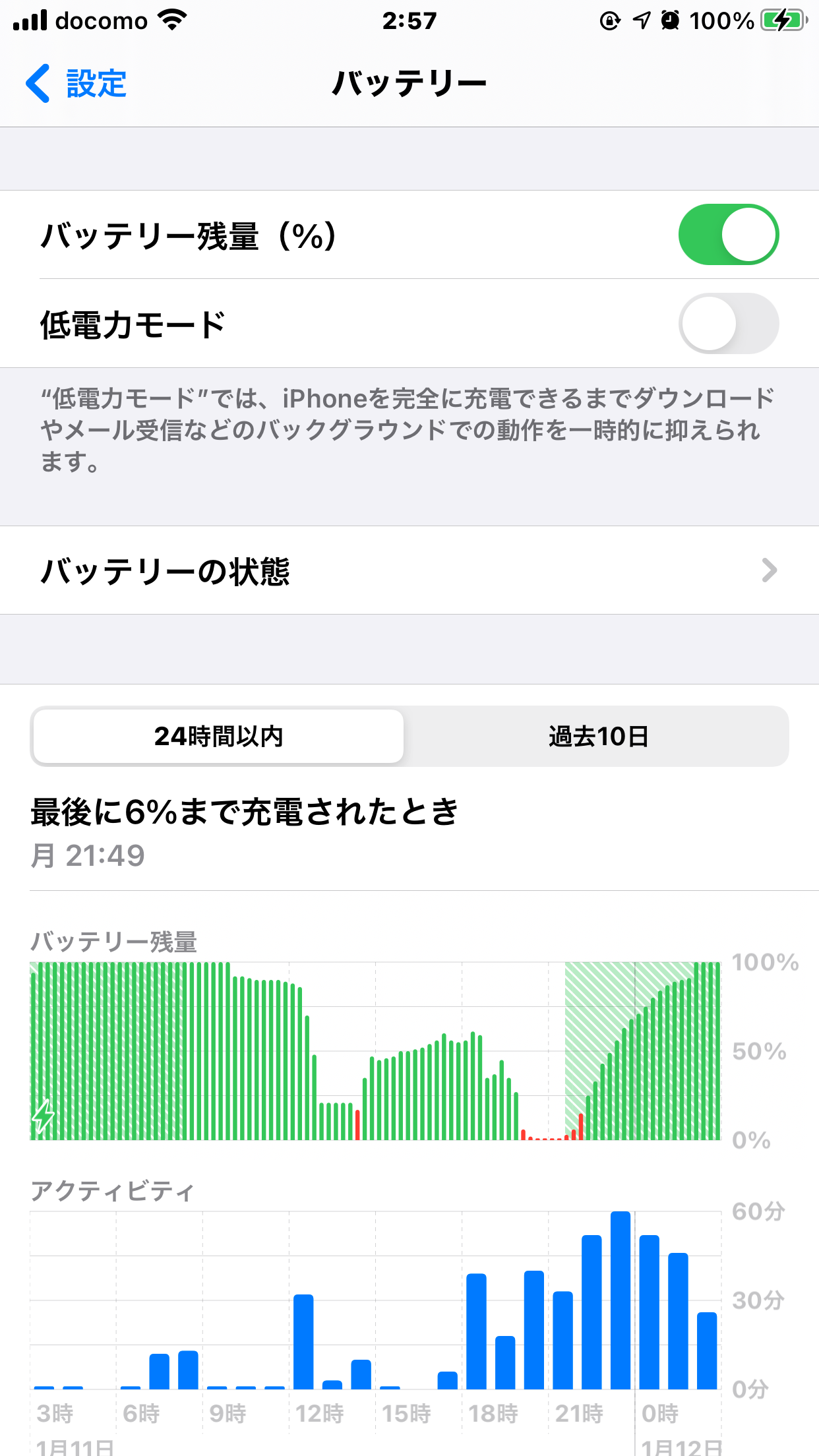Go back to 設定
Viewport: 819px width, 1456px height.
click(x=76, y=84)
